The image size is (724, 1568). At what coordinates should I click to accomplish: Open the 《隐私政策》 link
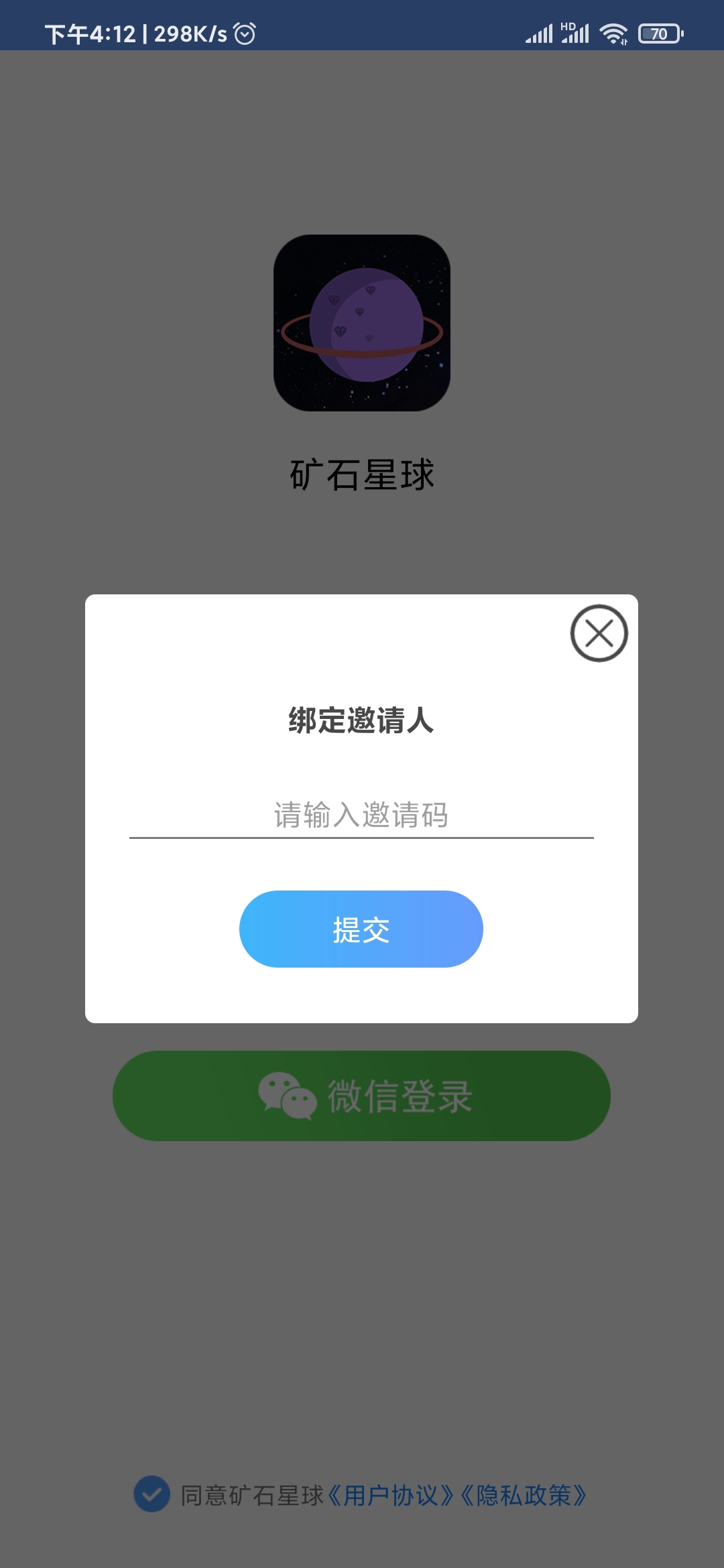(x=524, y=1496)
